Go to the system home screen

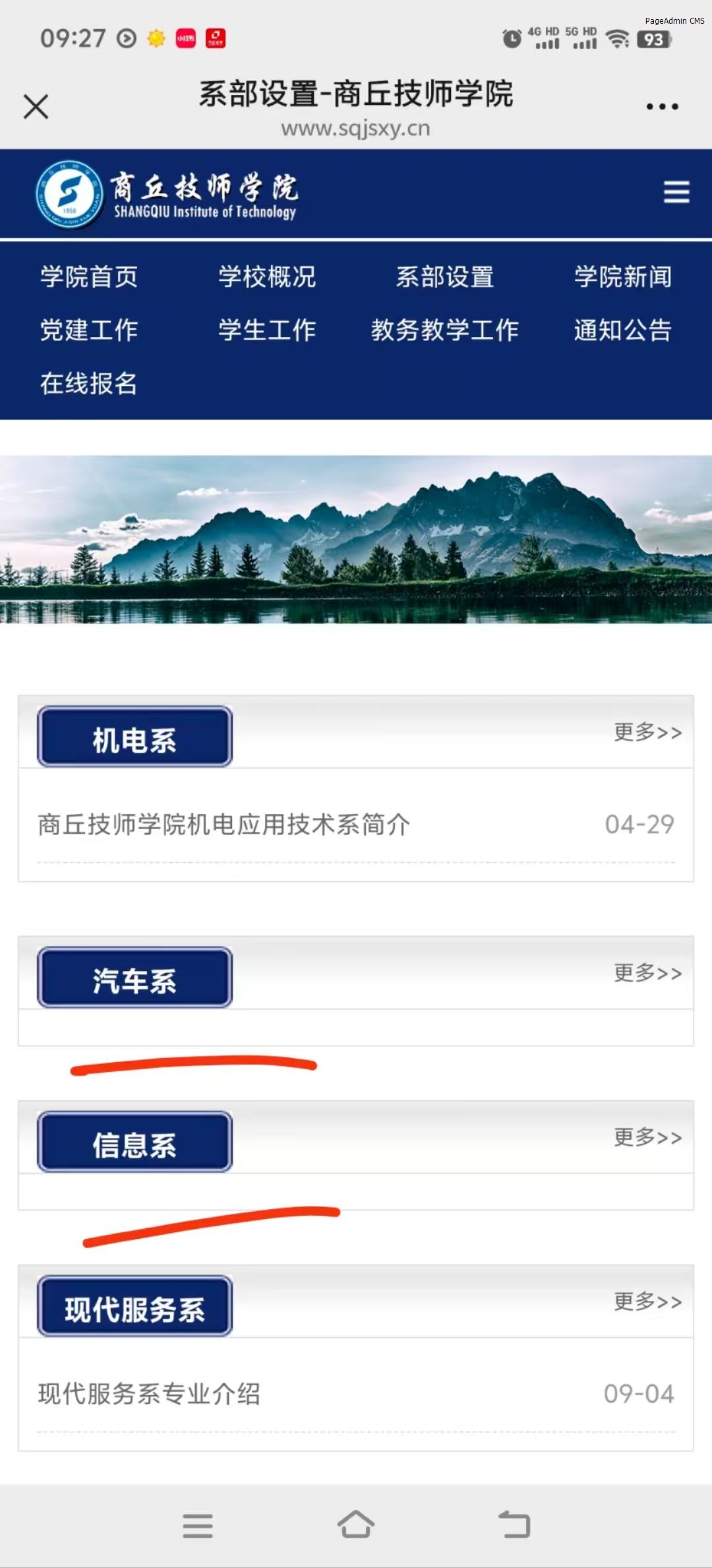pyautogui.click(x=356, y=1524)
